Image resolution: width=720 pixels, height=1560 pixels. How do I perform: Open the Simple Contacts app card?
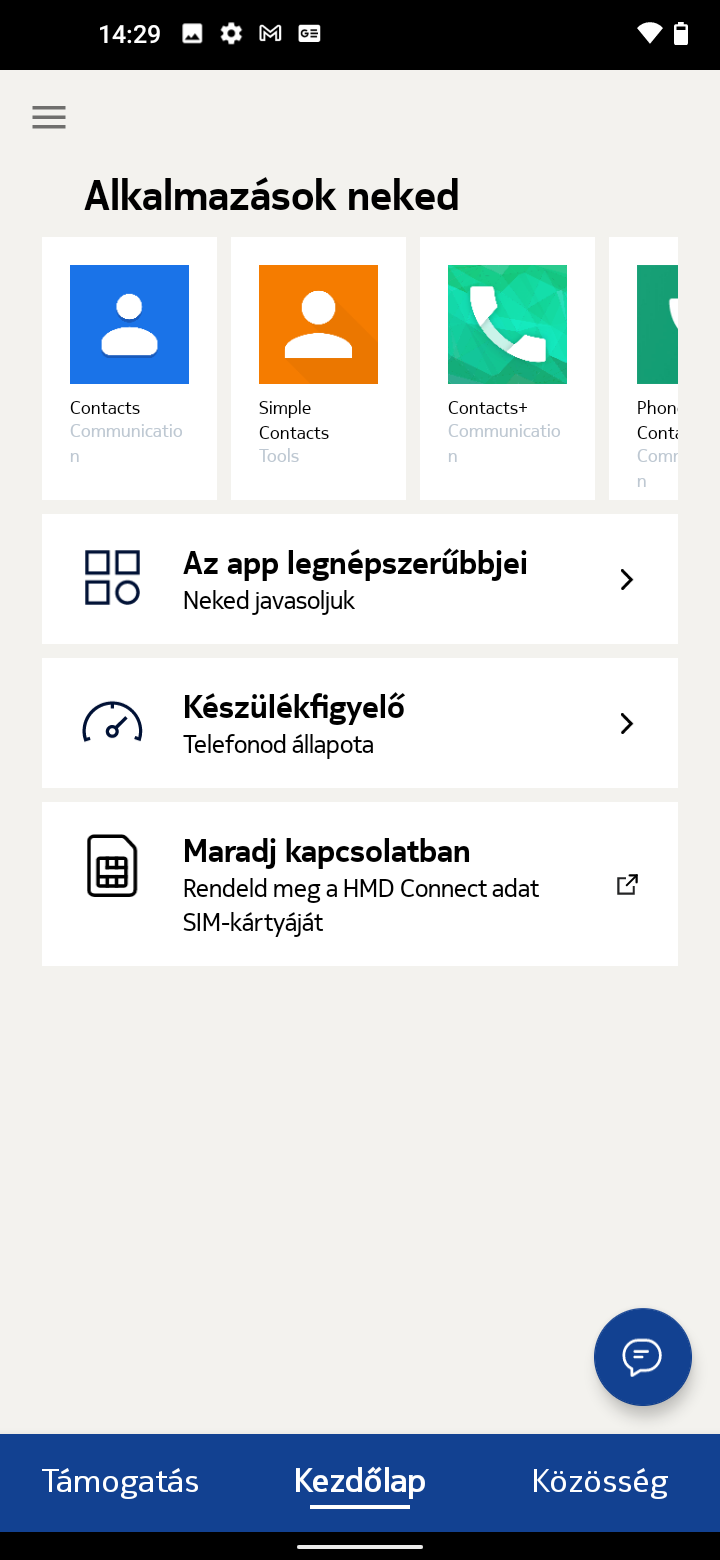(x=318, y=368)
